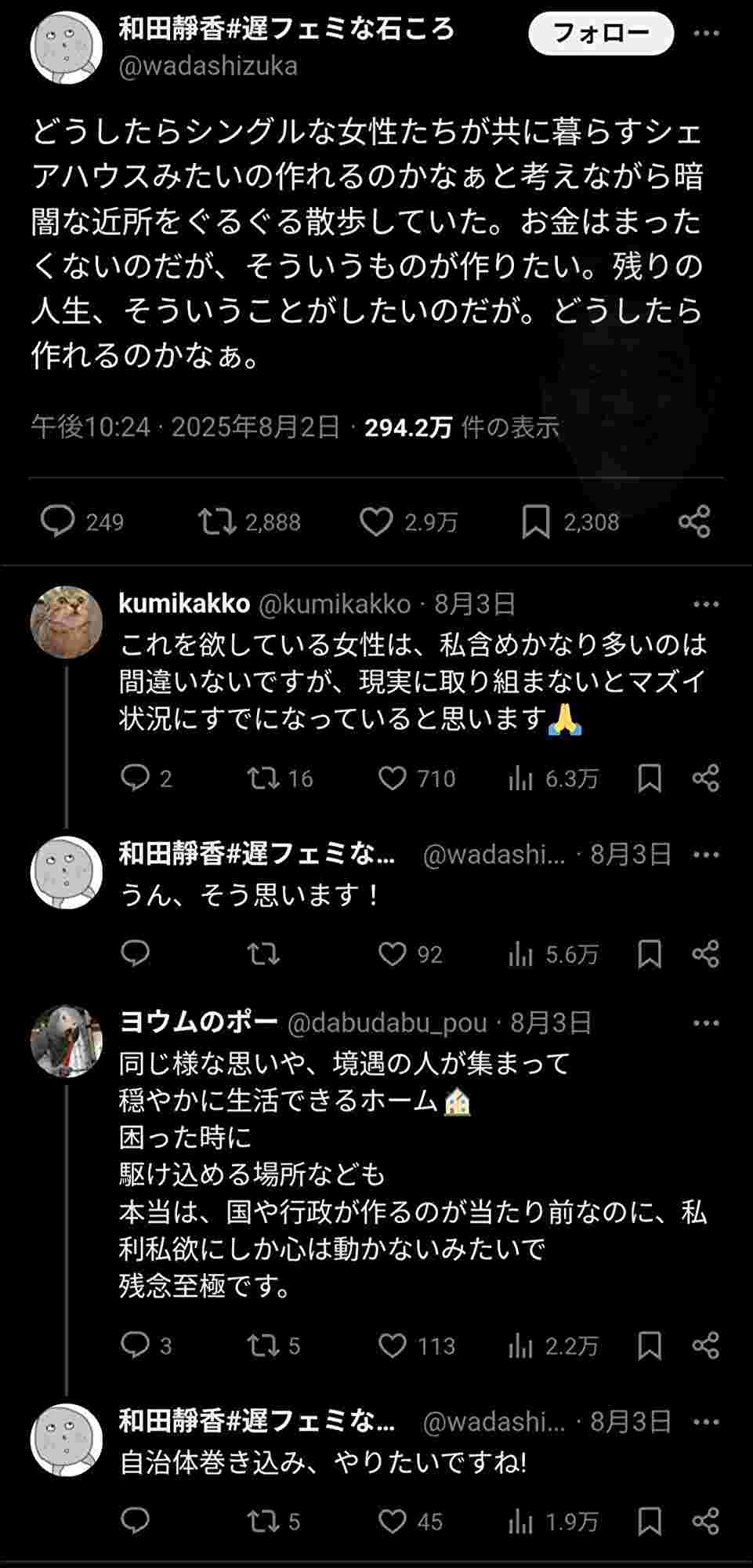The image size is (753, 1568).
Task: Open kumikakko's profile avatar
Action: point(67,622)
